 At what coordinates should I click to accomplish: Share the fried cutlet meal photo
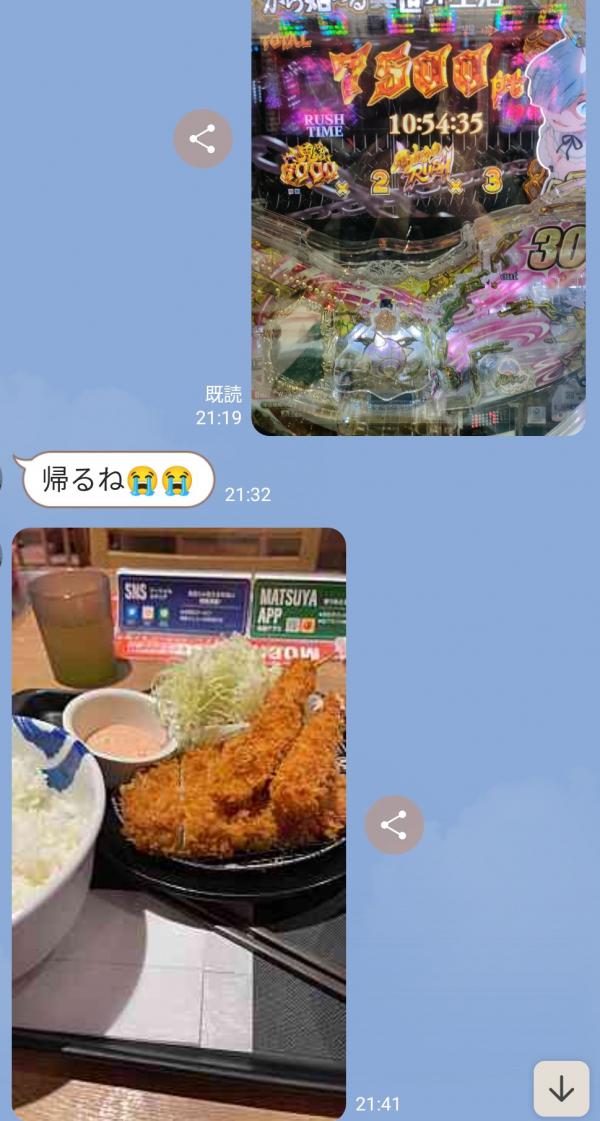coord(394,826)
